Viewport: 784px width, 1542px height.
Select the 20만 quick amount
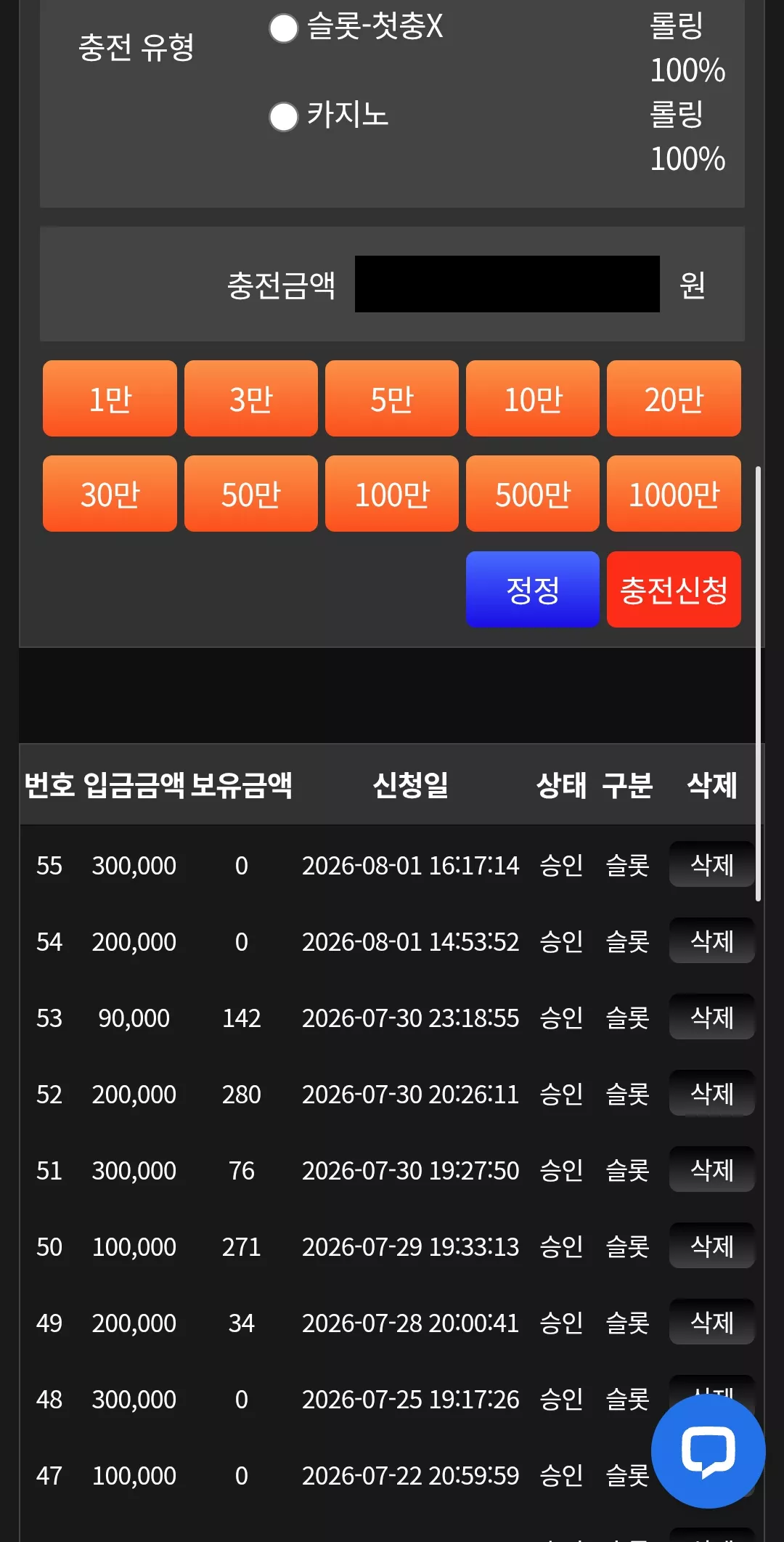point(674,399)
